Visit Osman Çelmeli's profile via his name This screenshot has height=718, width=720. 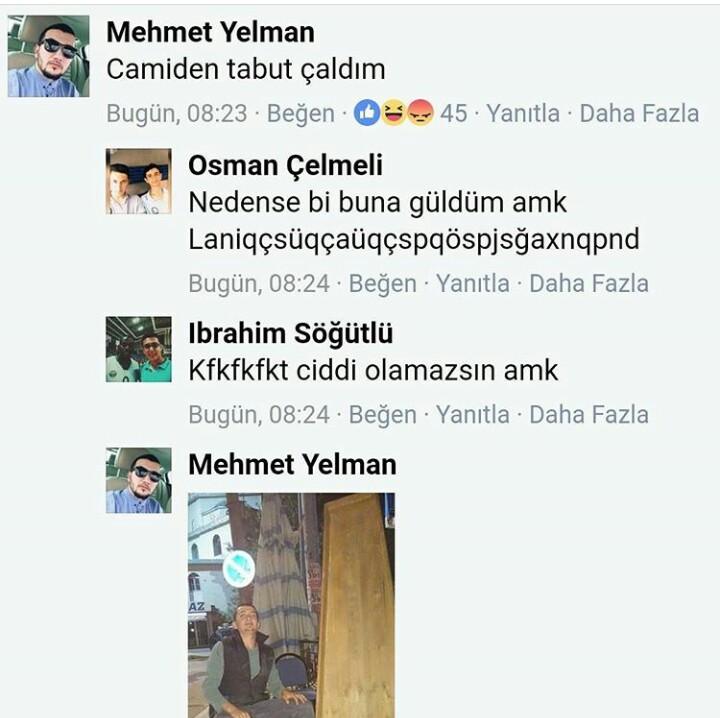pyautogui.click(x=285, y=165)
